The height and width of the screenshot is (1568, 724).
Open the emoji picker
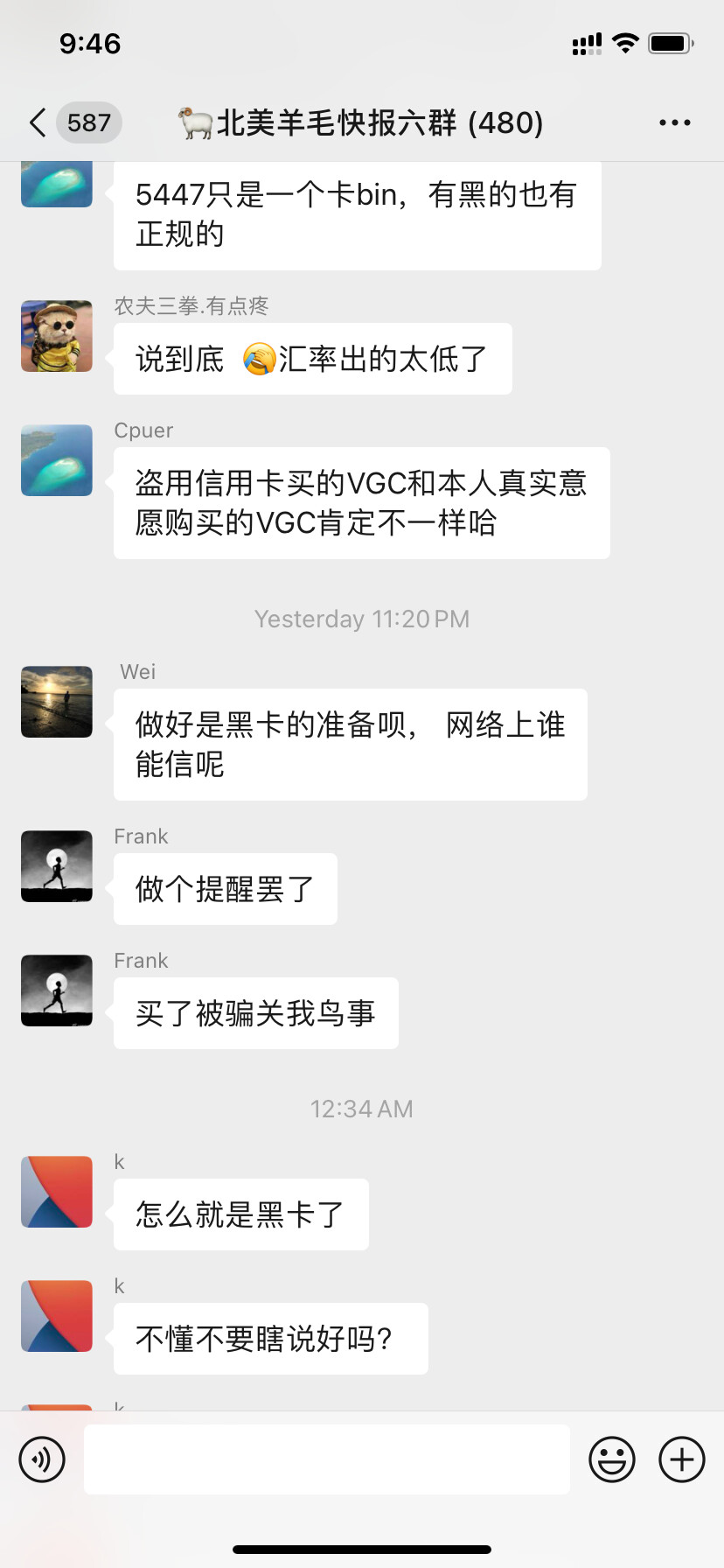point(611,1459)
